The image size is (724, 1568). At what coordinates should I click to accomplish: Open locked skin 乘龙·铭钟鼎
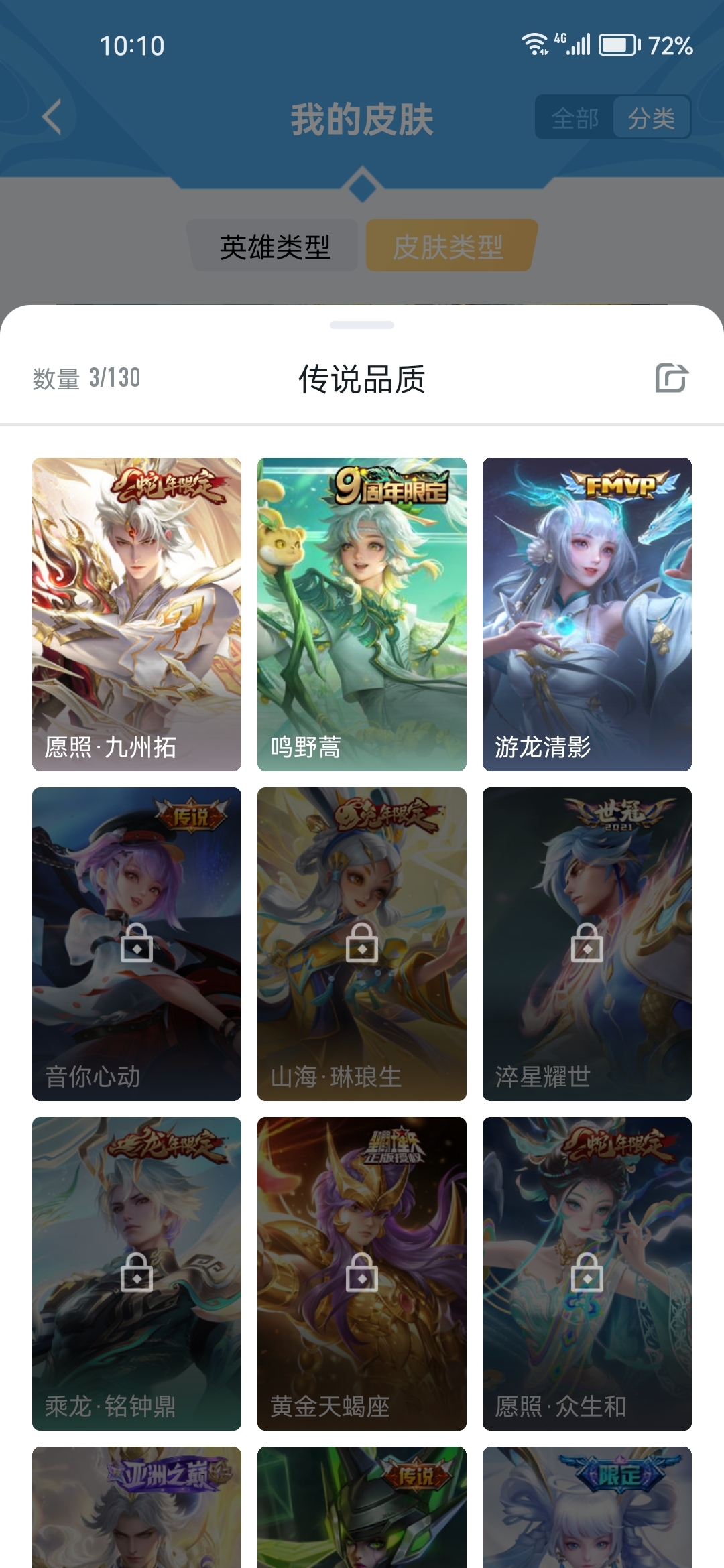pos(137,1273)
